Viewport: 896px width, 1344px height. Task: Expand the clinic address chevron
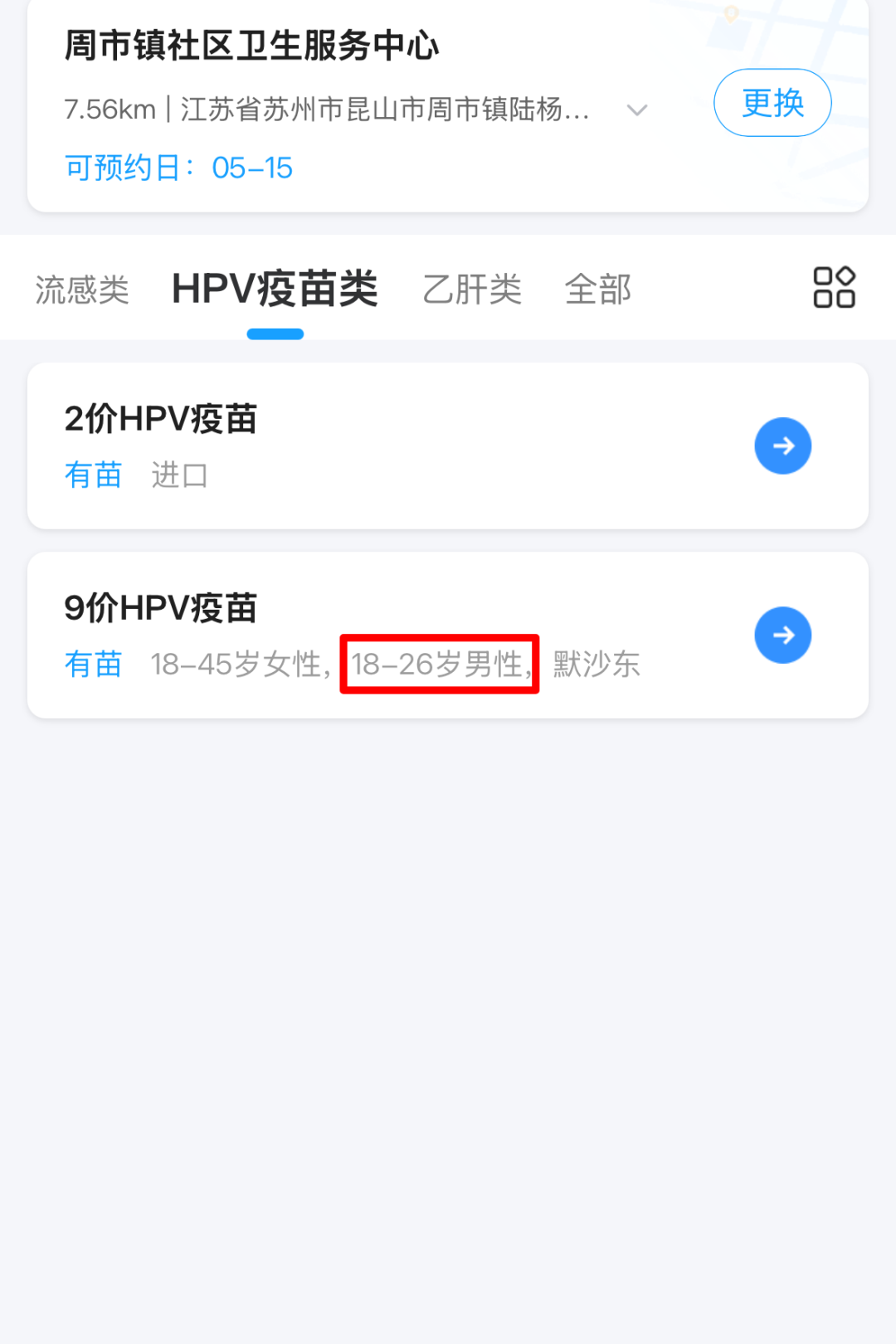[x=636, y=110]
